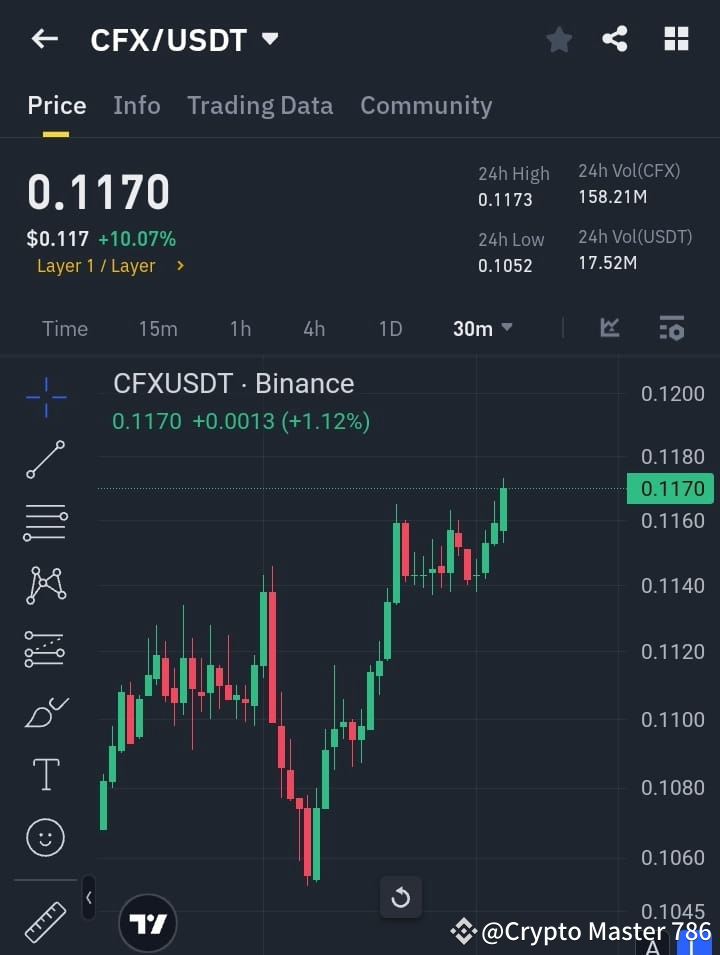The height and width of the screenshot is (955, 720).
Task: Open the technical indicators panel
Action: coord(672,328)
